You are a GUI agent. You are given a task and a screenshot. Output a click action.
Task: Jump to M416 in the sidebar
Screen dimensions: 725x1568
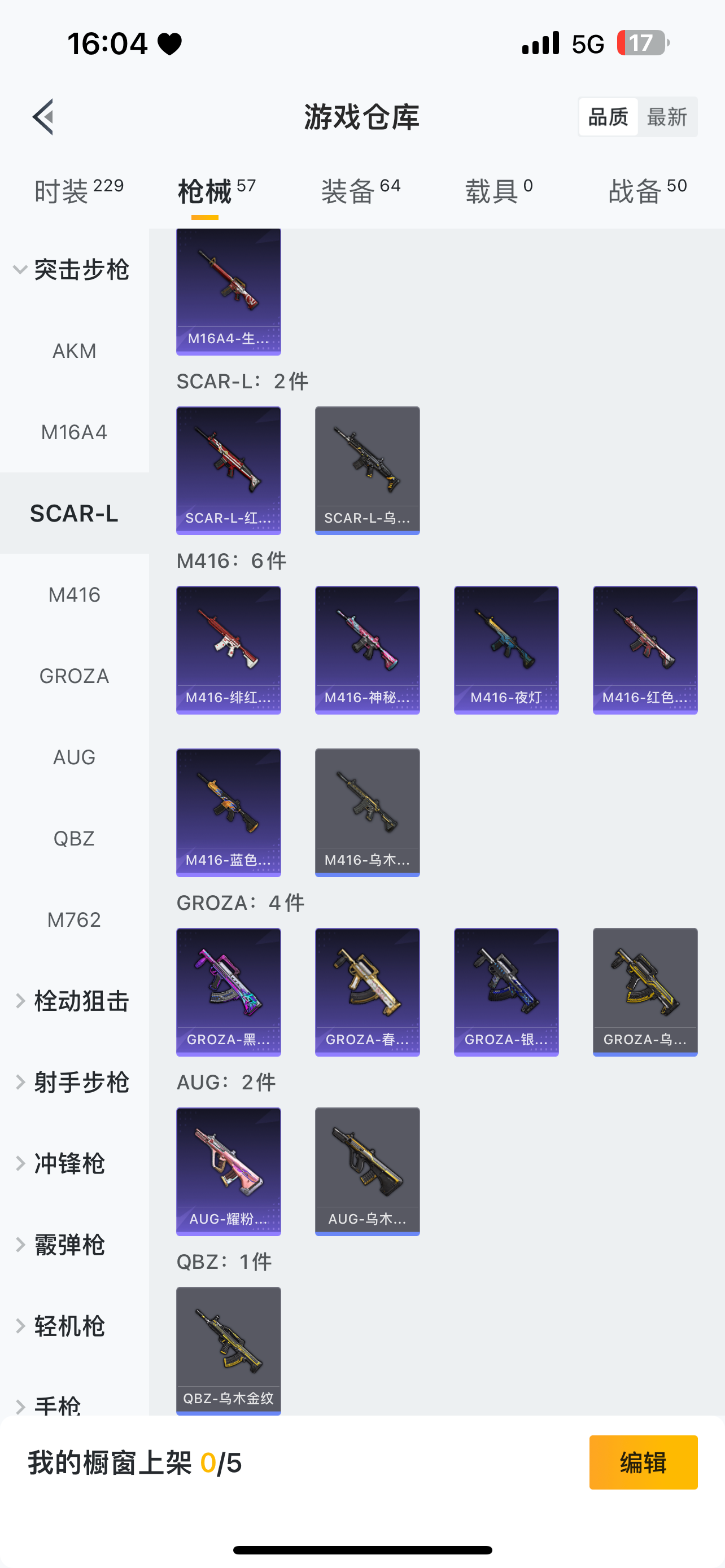pos(75,595)
